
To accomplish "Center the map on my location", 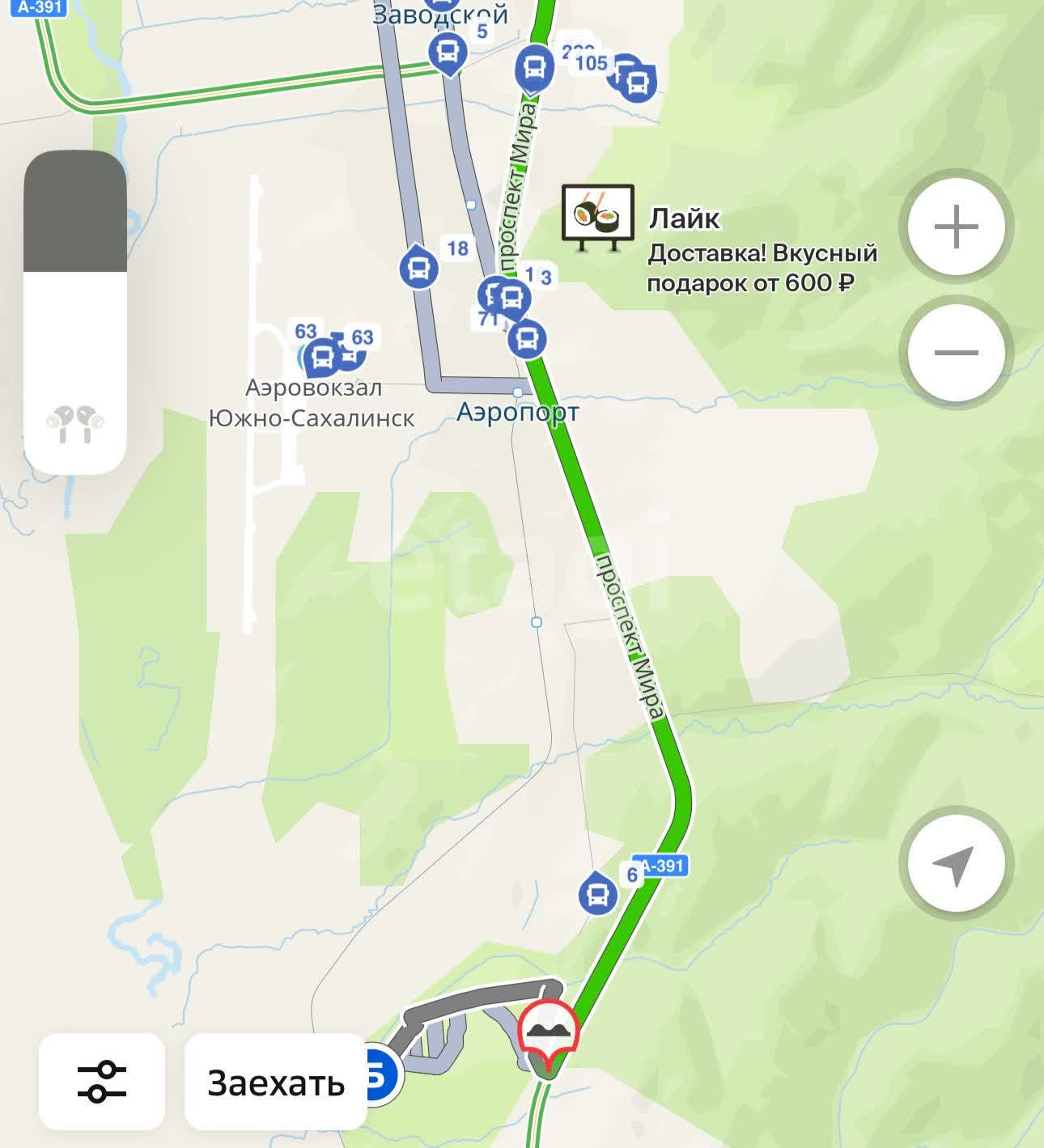I will point(956,864).
